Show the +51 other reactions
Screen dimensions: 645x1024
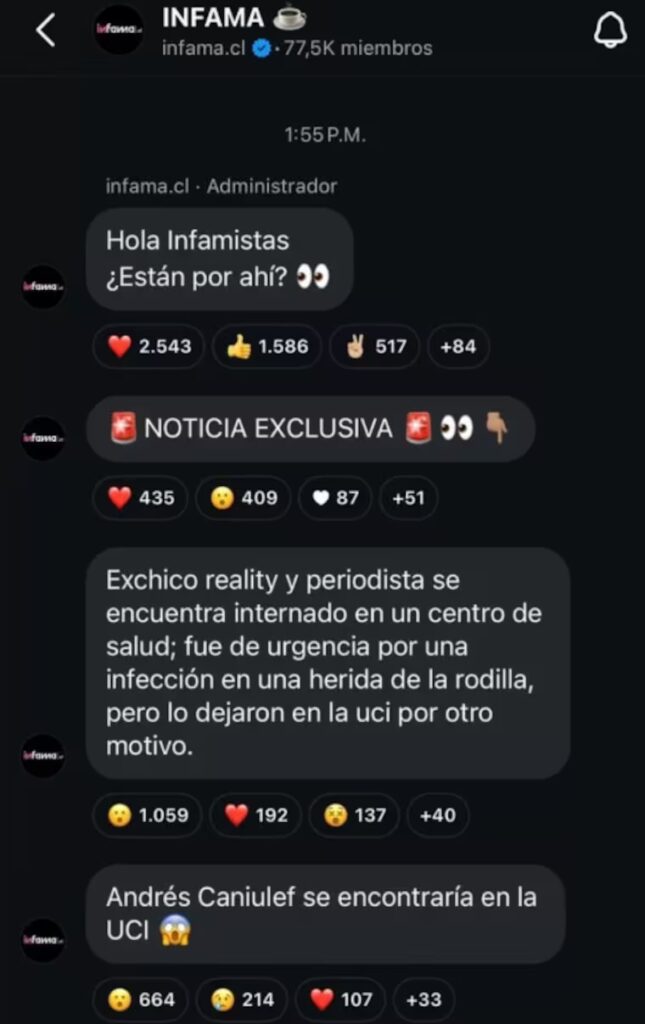(408, 498)
